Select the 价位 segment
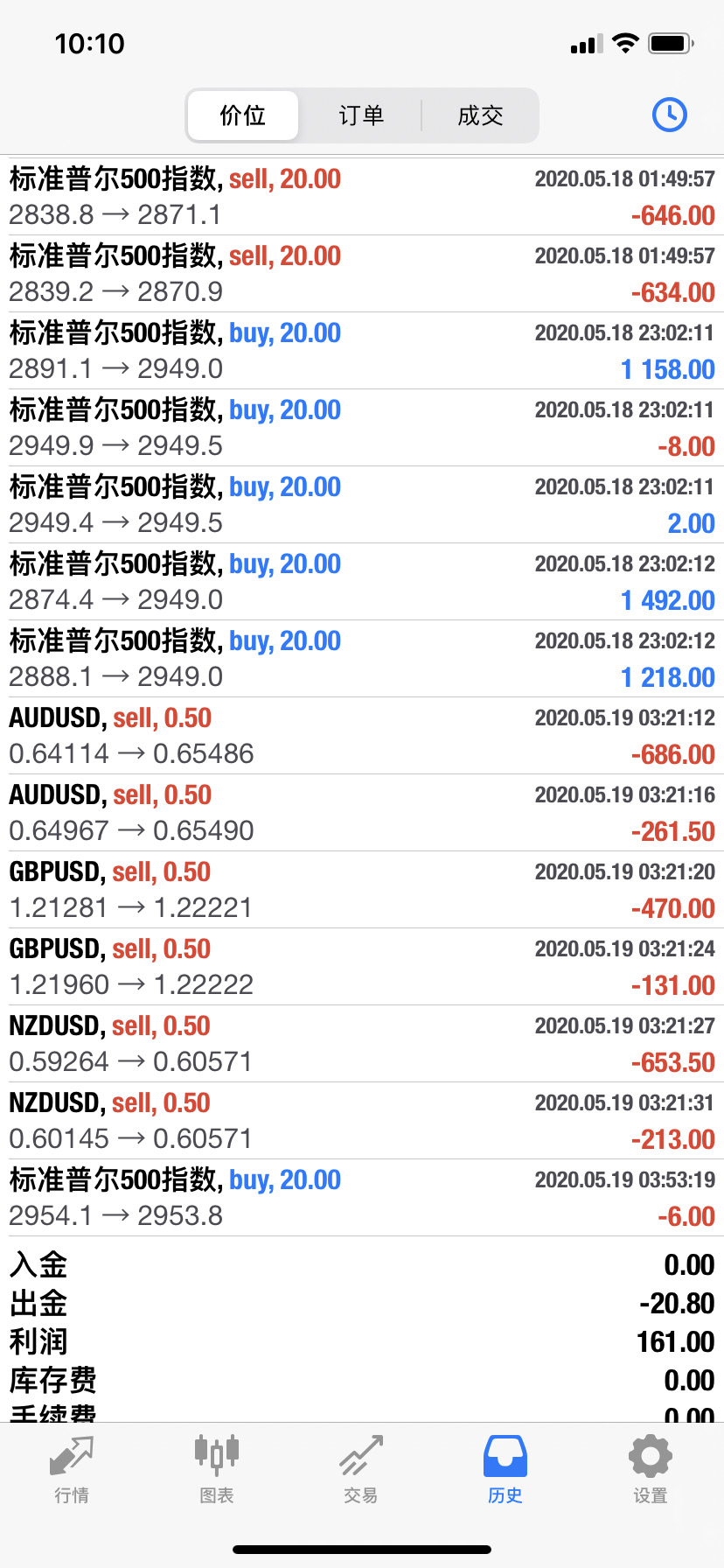The height and width of the screenshot is (1568, 724). [x=242, y=115]
